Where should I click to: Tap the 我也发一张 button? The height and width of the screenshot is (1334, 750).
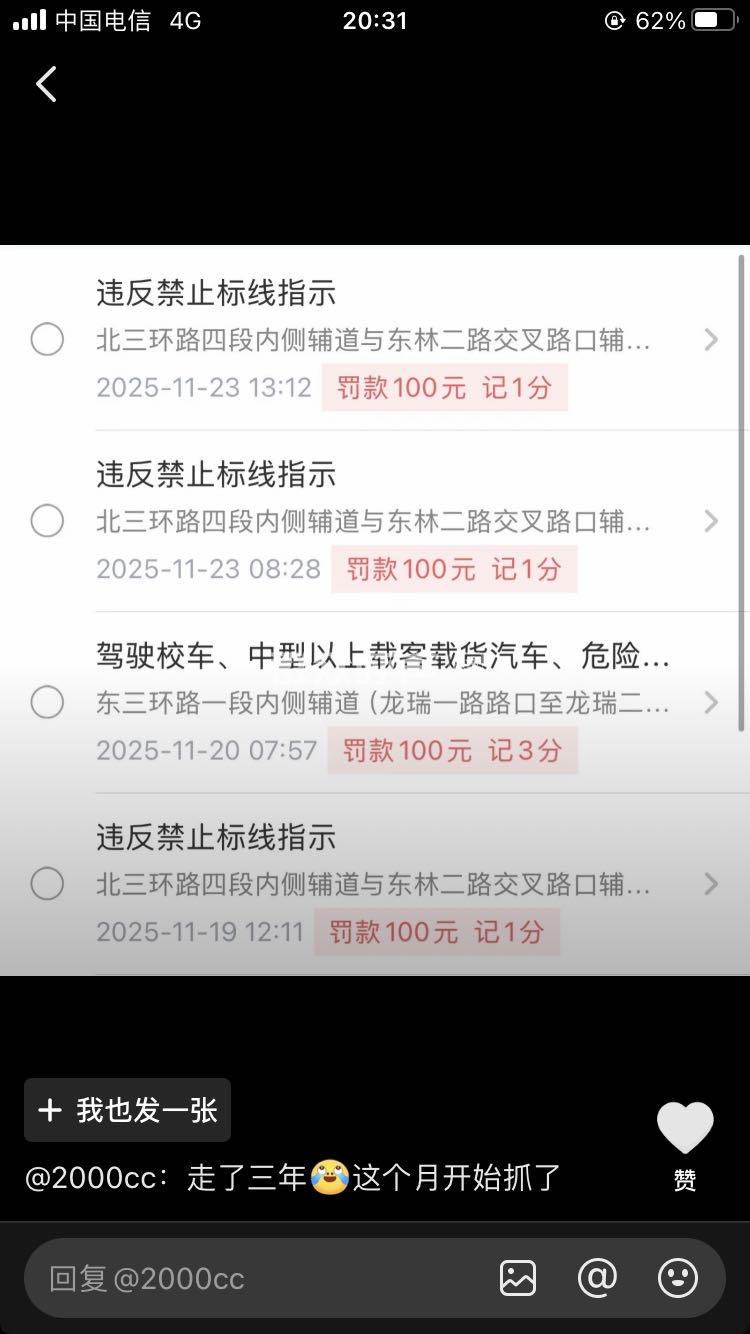click(x=128, y=1110)
